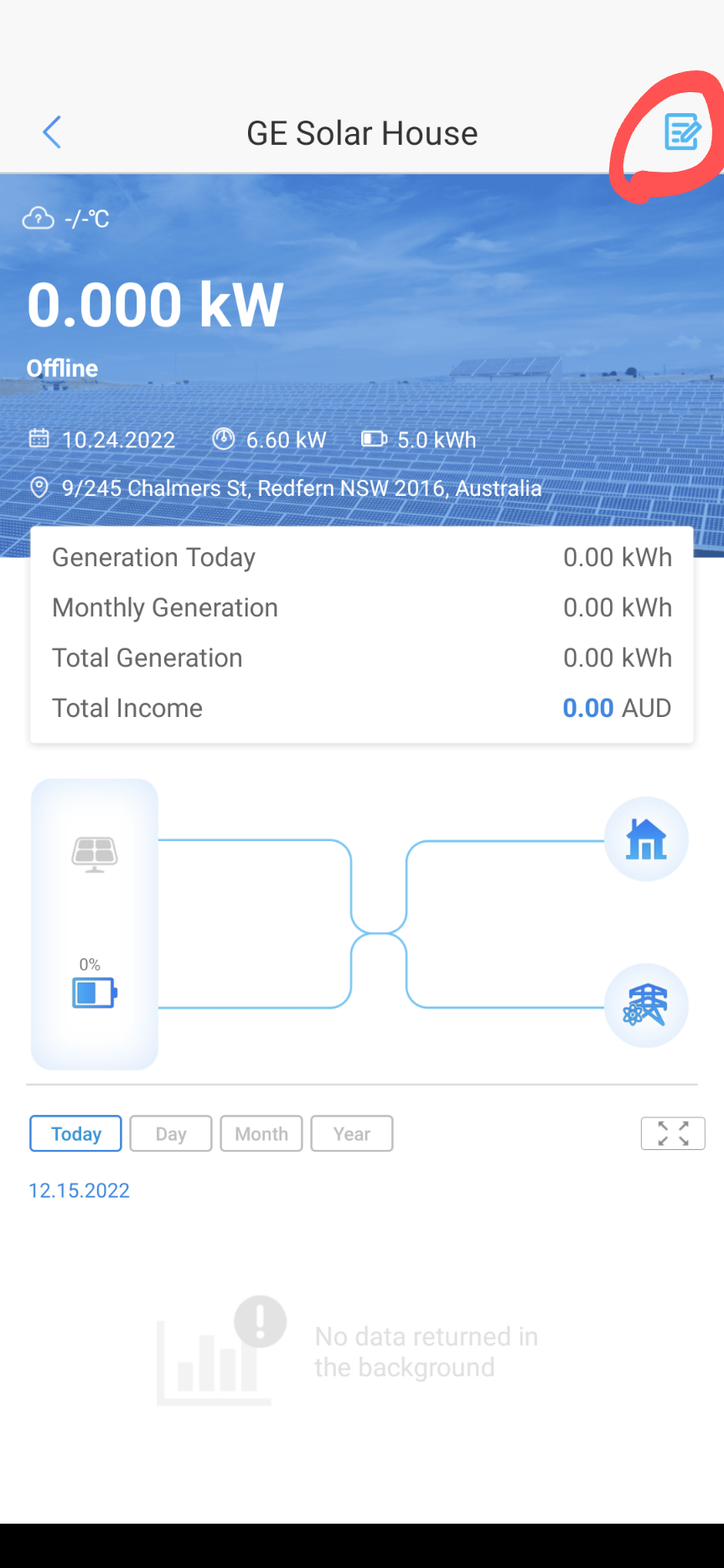Switch to the Month view
724x1568 pixels.
261,1133
